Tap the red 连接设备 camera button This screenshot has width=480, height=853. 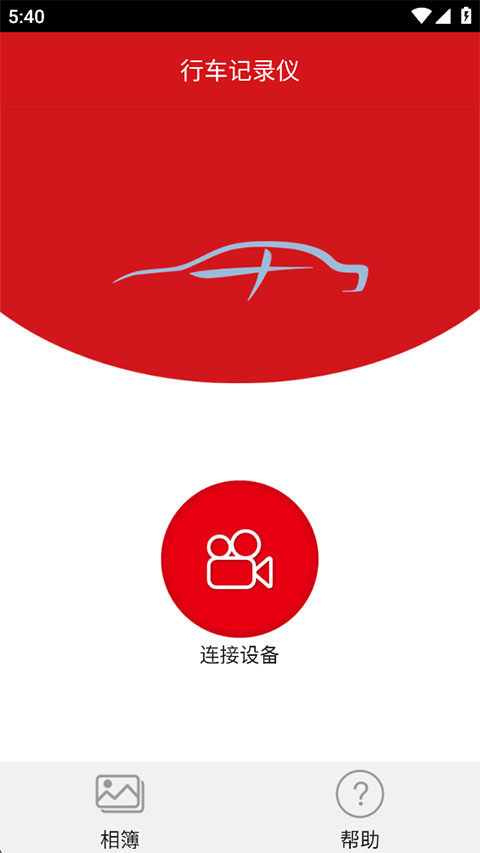239,559
